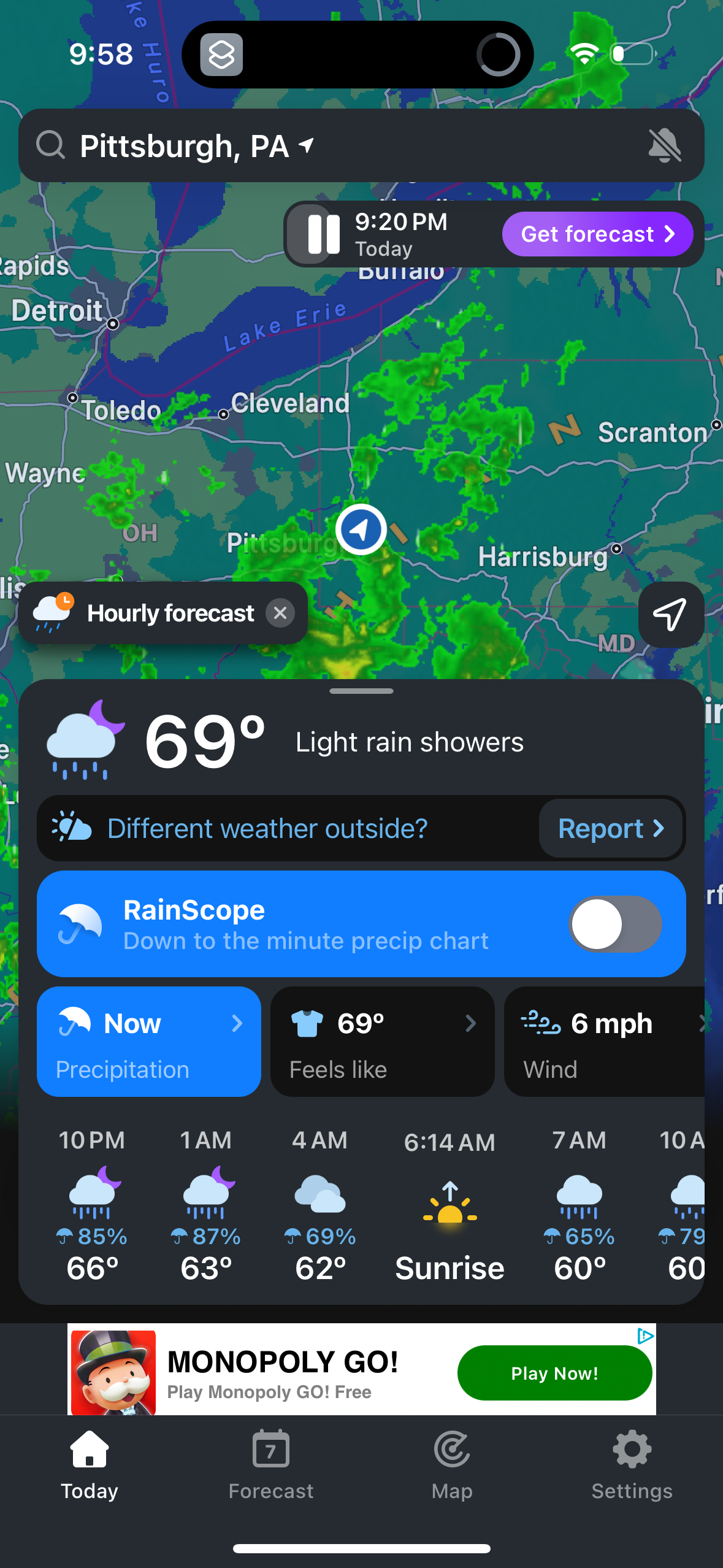Viewport: 723px width, 1568px height.
Task: Open Feels like details via its chevron
Action: point(471,1023)
